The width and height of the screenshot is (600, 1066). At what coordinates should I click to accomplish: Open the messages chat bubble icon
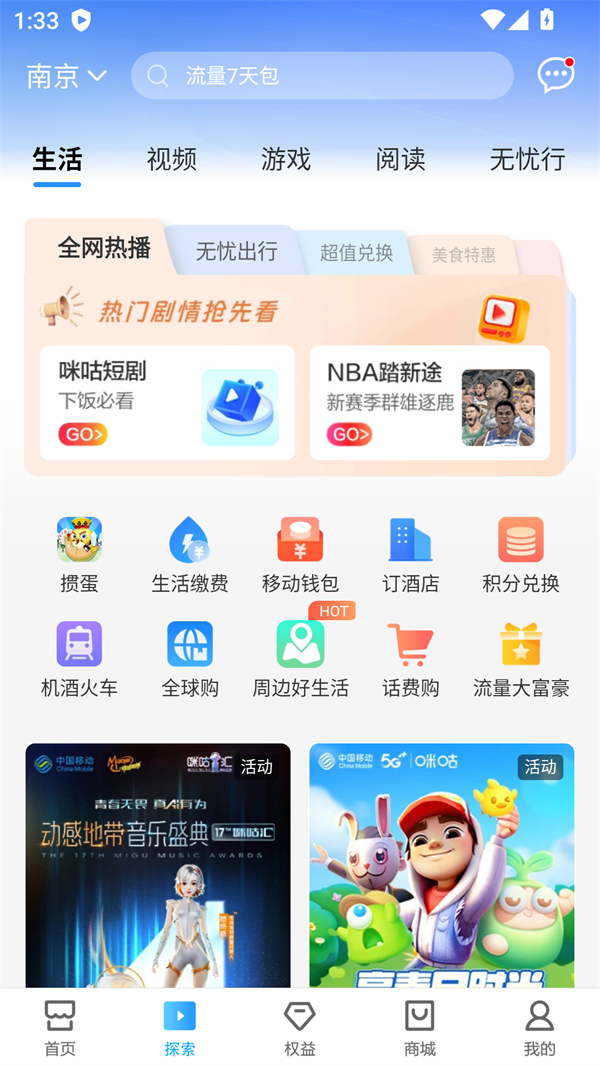pyautogui.click(x=555, y=75)
